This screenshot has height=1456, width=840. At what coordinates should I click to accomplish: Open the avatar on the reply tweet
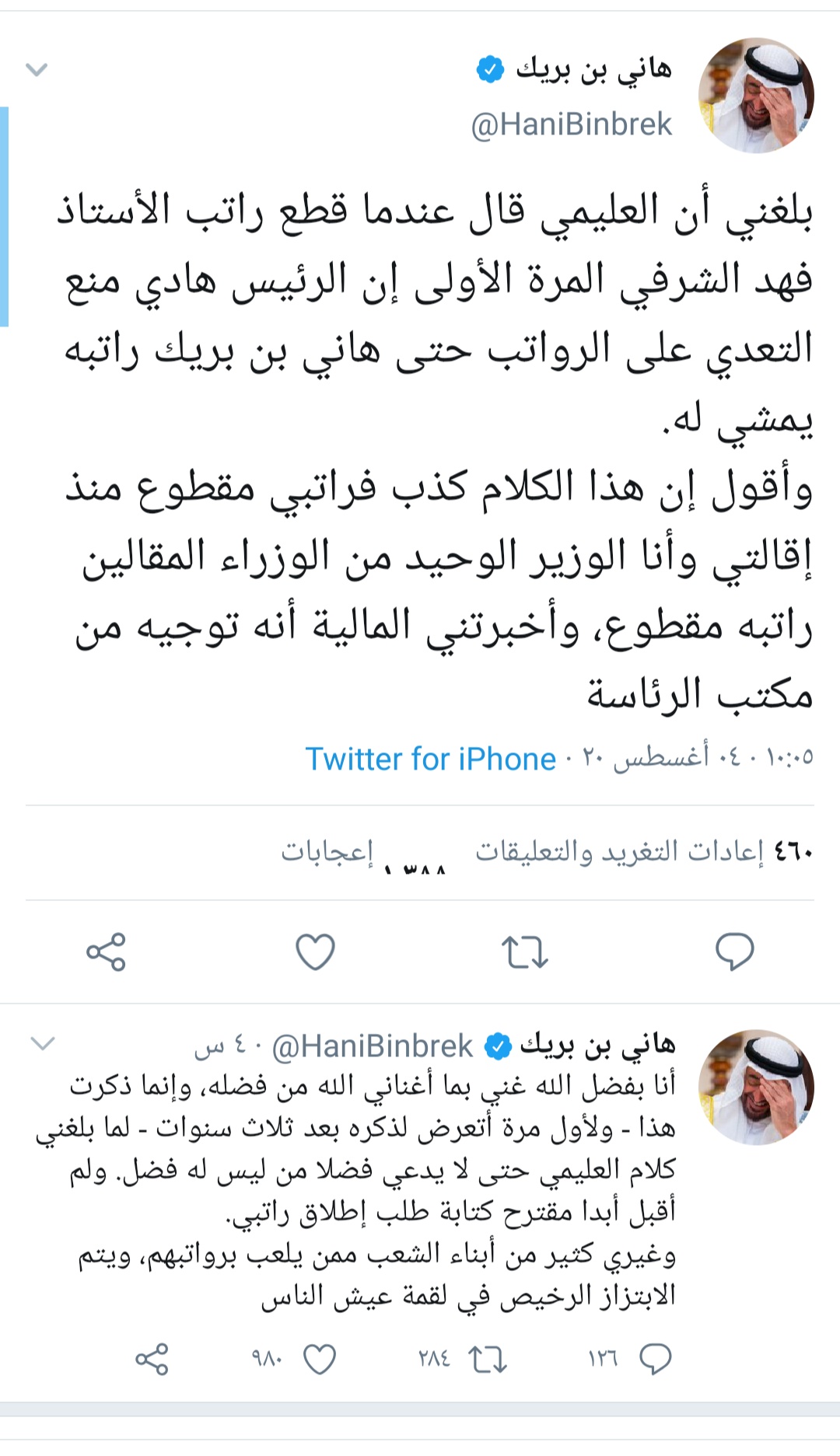[x=755, y=1087]
